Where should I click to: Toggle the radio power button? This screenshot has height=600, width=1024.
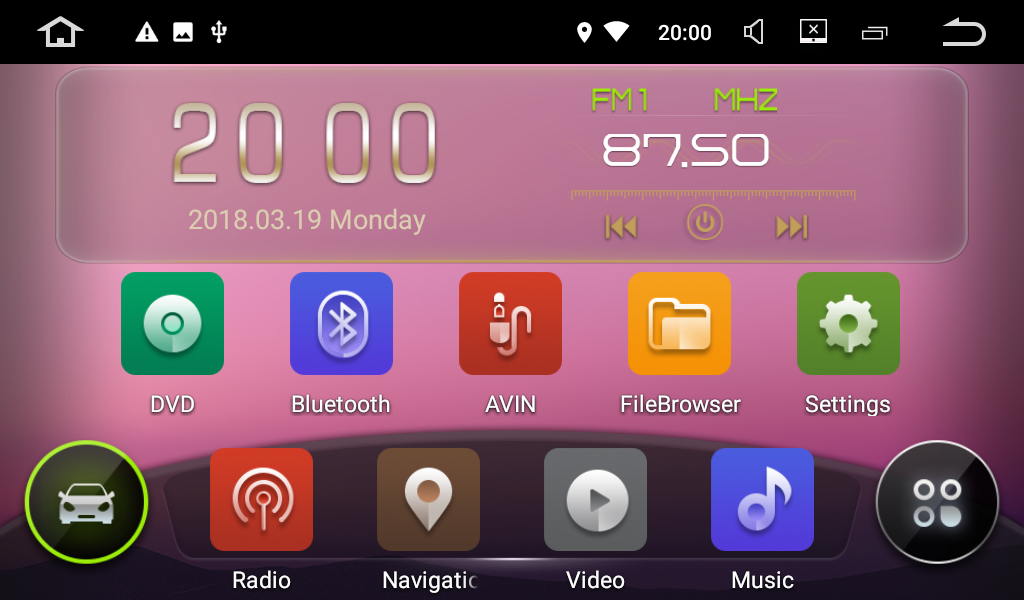tap(705, 222)
